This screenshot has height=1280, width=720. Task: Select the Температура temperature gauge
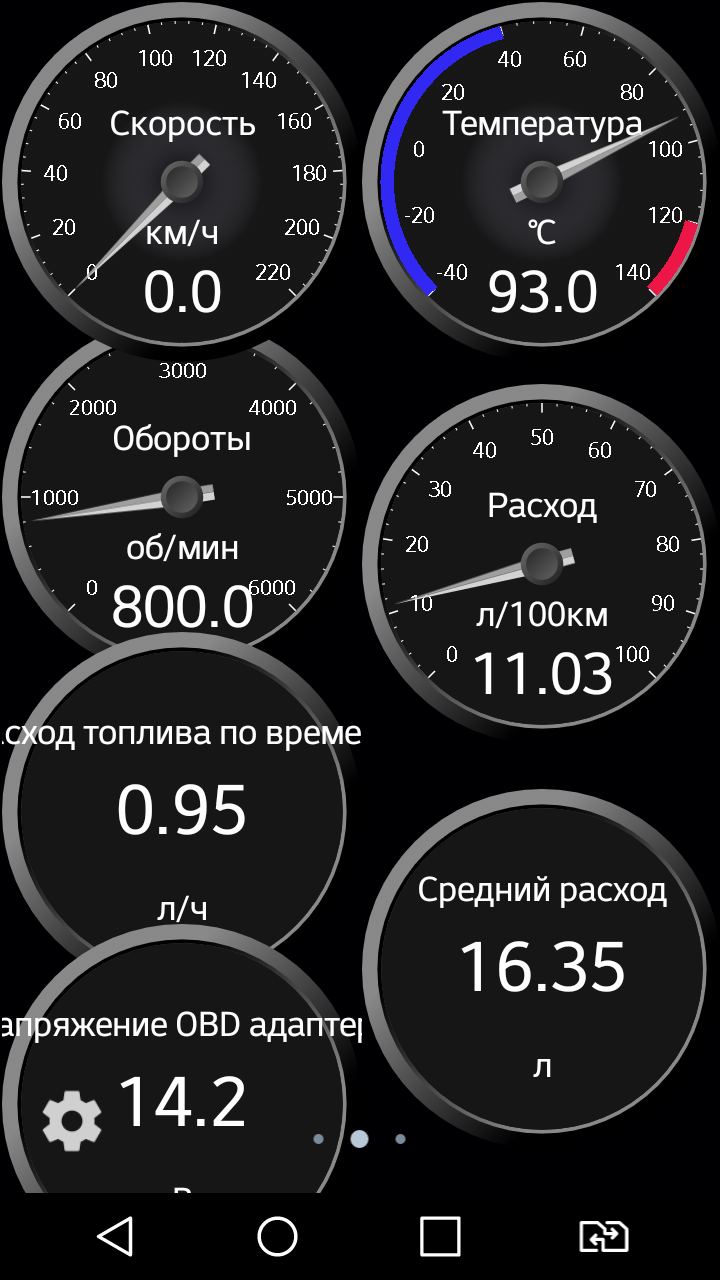pos(541,180)
